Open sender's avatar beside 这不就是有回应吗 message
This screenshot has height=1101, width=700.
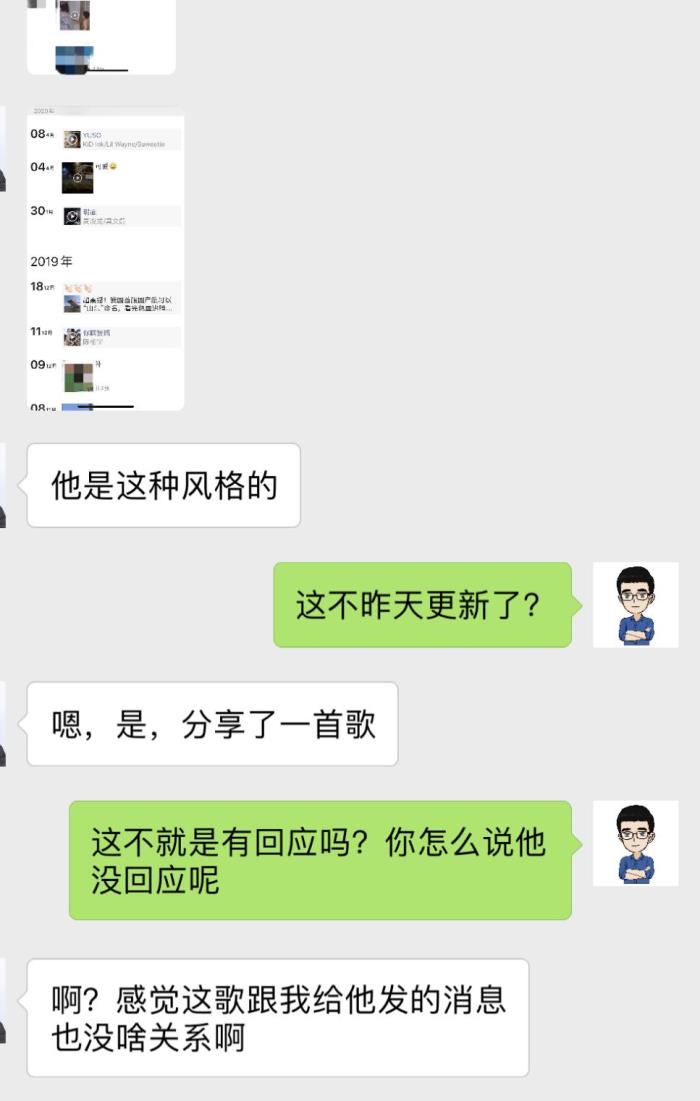[635, 843]
